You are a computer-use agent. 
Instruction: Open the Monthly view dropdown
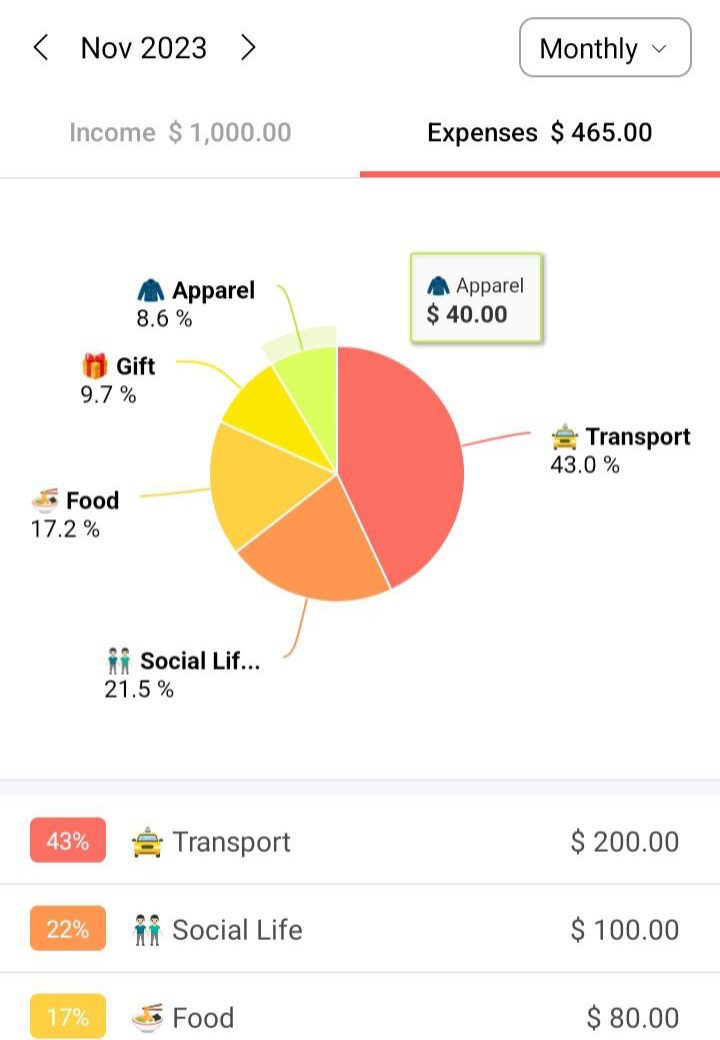(x=603, y=47)
